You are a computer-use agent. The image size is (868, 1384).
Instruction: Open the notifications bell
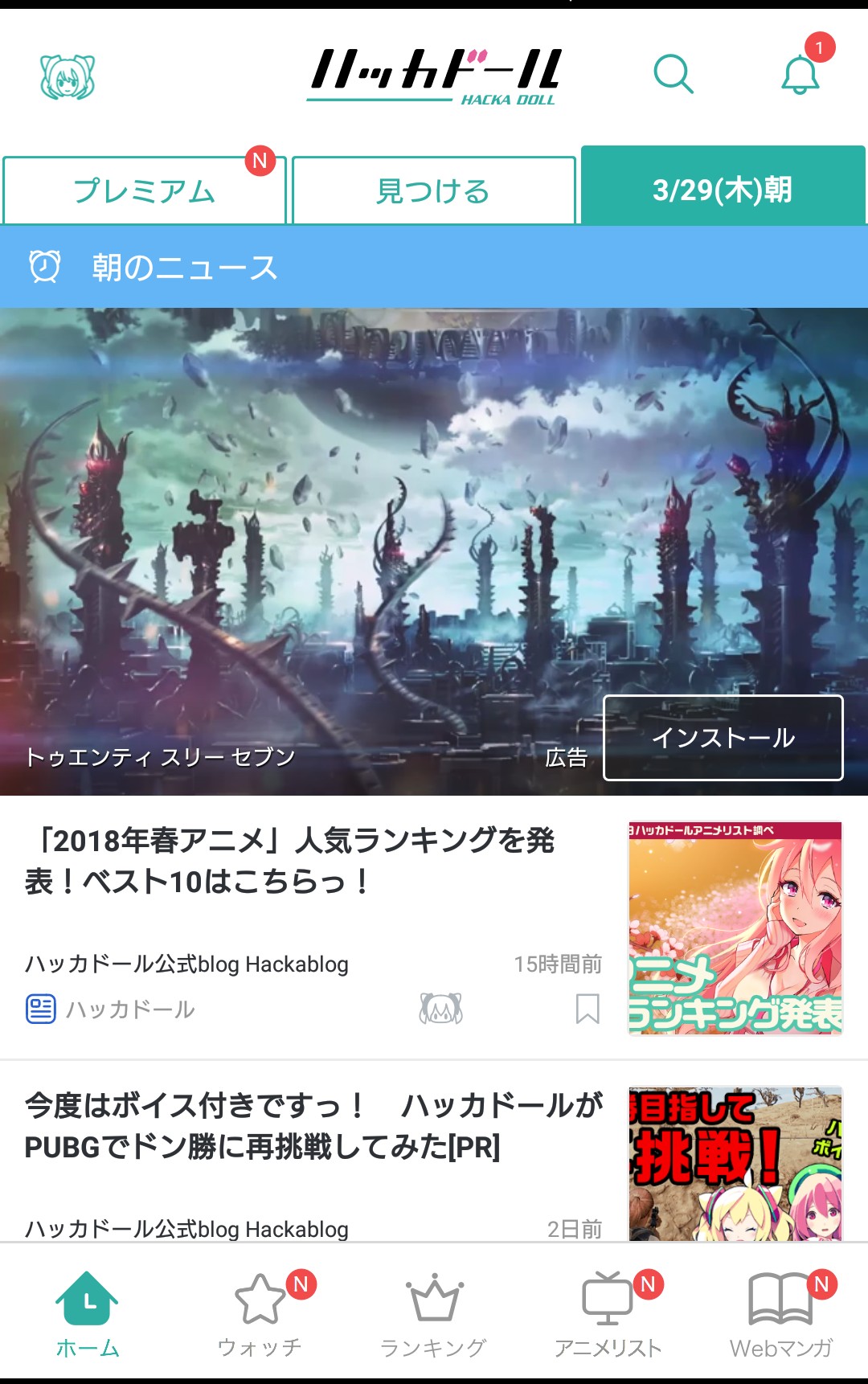click(x=800, y=74)
